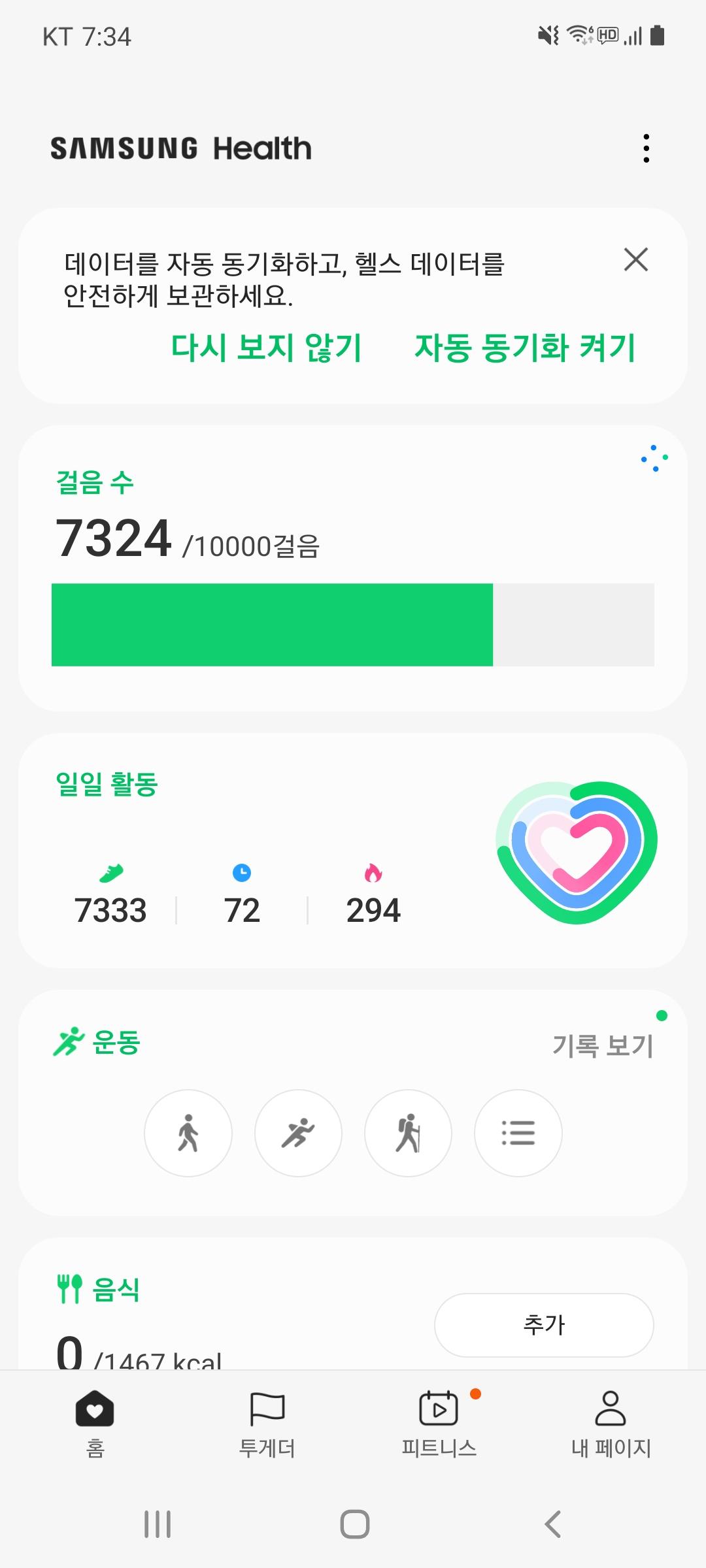Screen dimensions: 706x1568
Task: Open the 일일 활동 daily activity card
Action: click(x=353, y=849)
